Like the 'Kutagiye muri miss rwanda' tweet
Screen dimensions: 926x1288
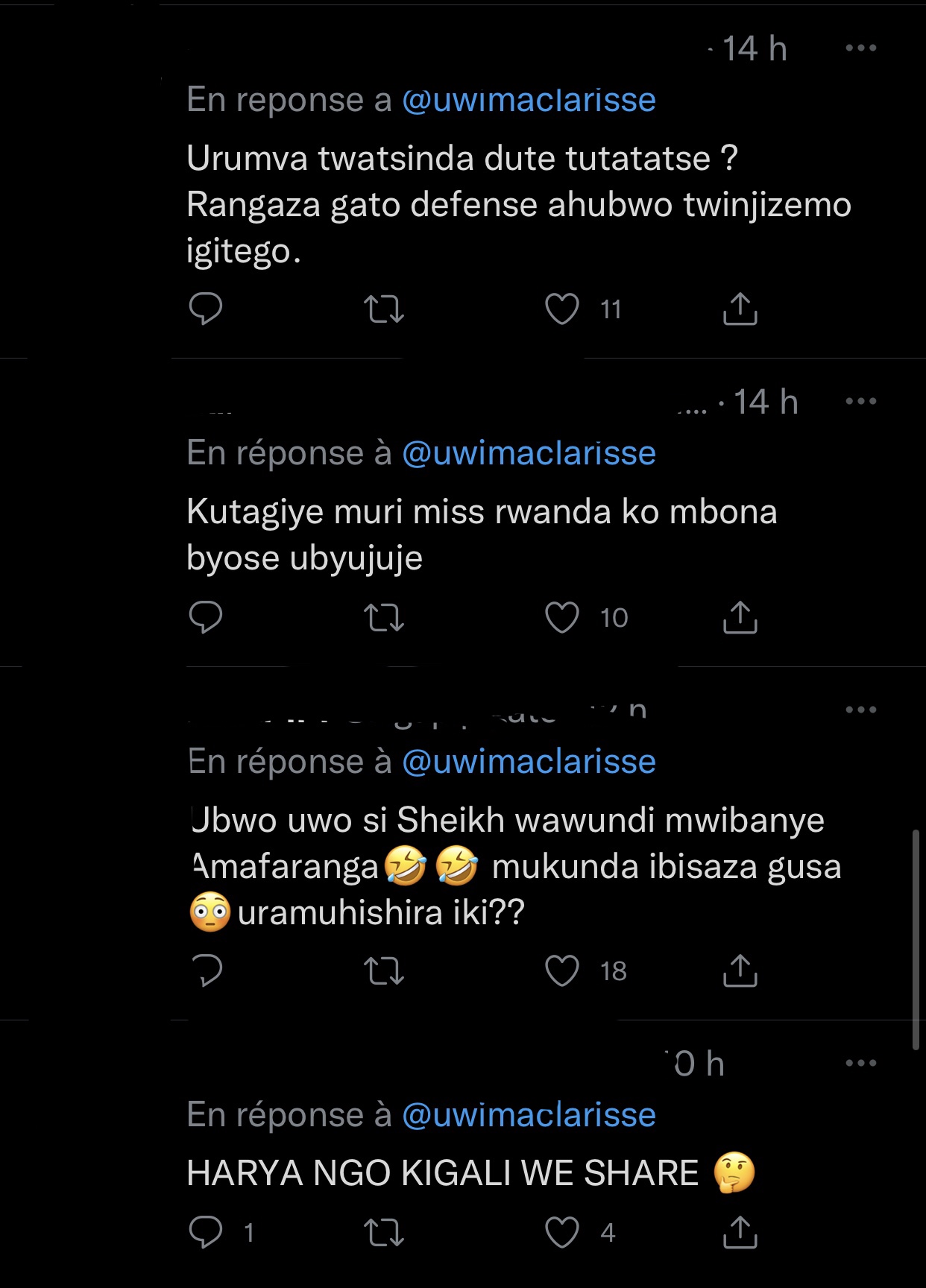(562, 617)
